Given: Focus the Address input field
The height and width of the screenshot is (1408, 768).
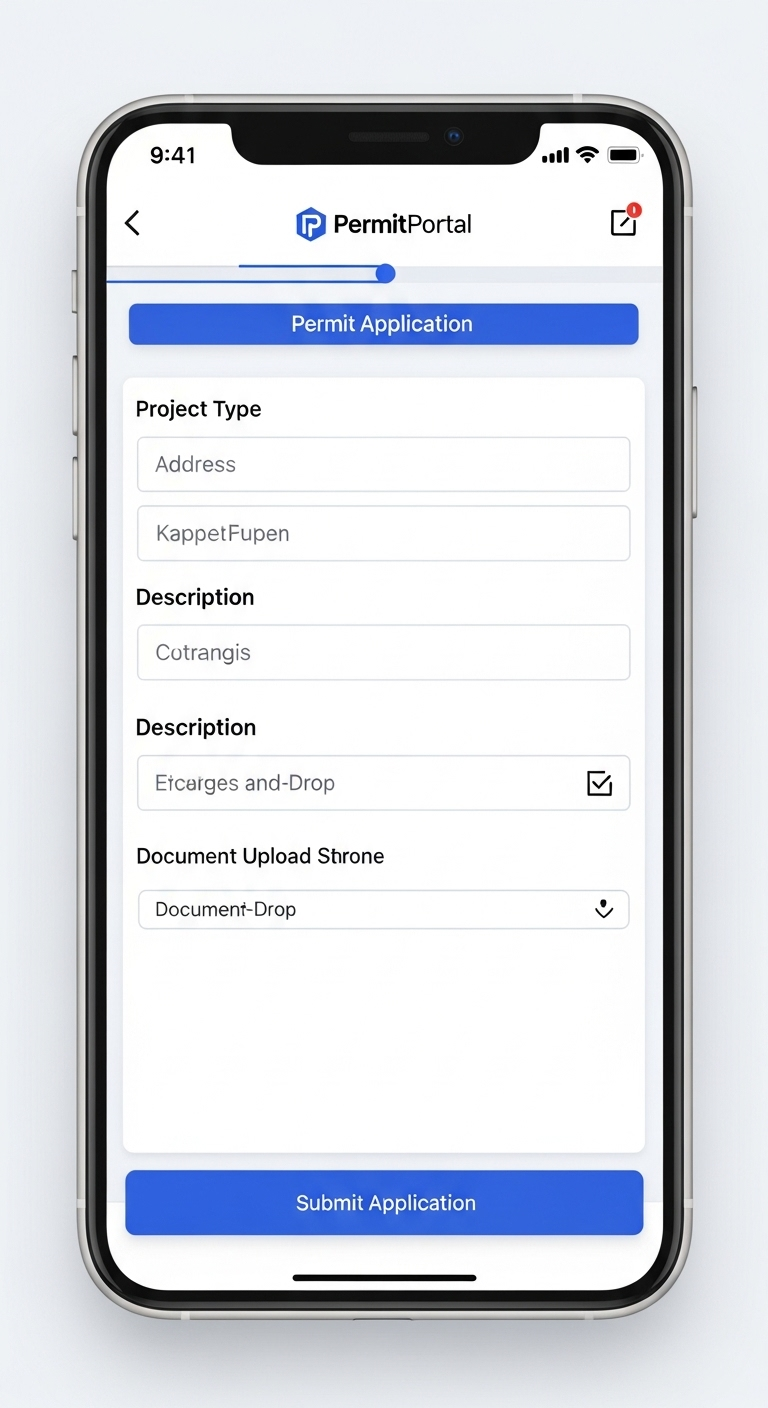Looking at the screenshot, I should click(383, 464).
